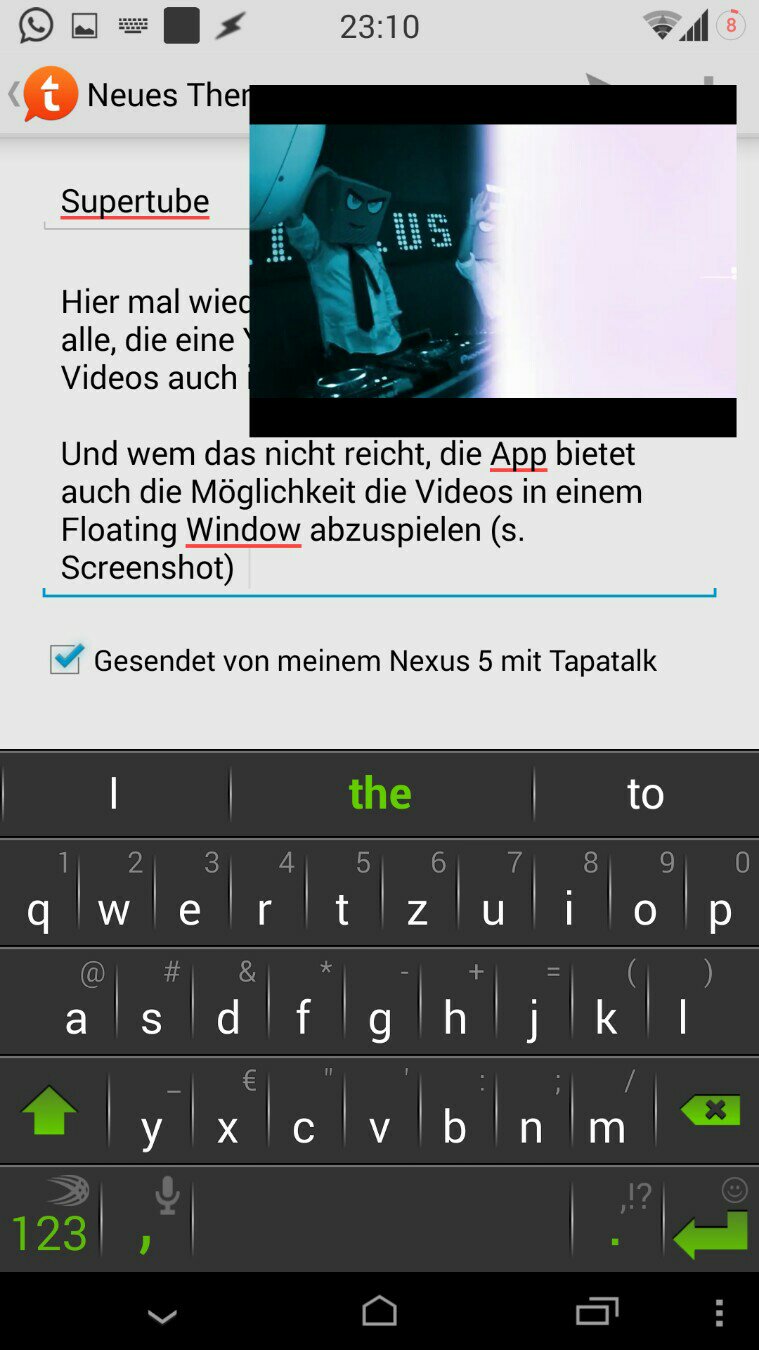Tap the keyboard backspace key
The height and width of the screenshot is (1350, 759).
(x=710, y=1110)
